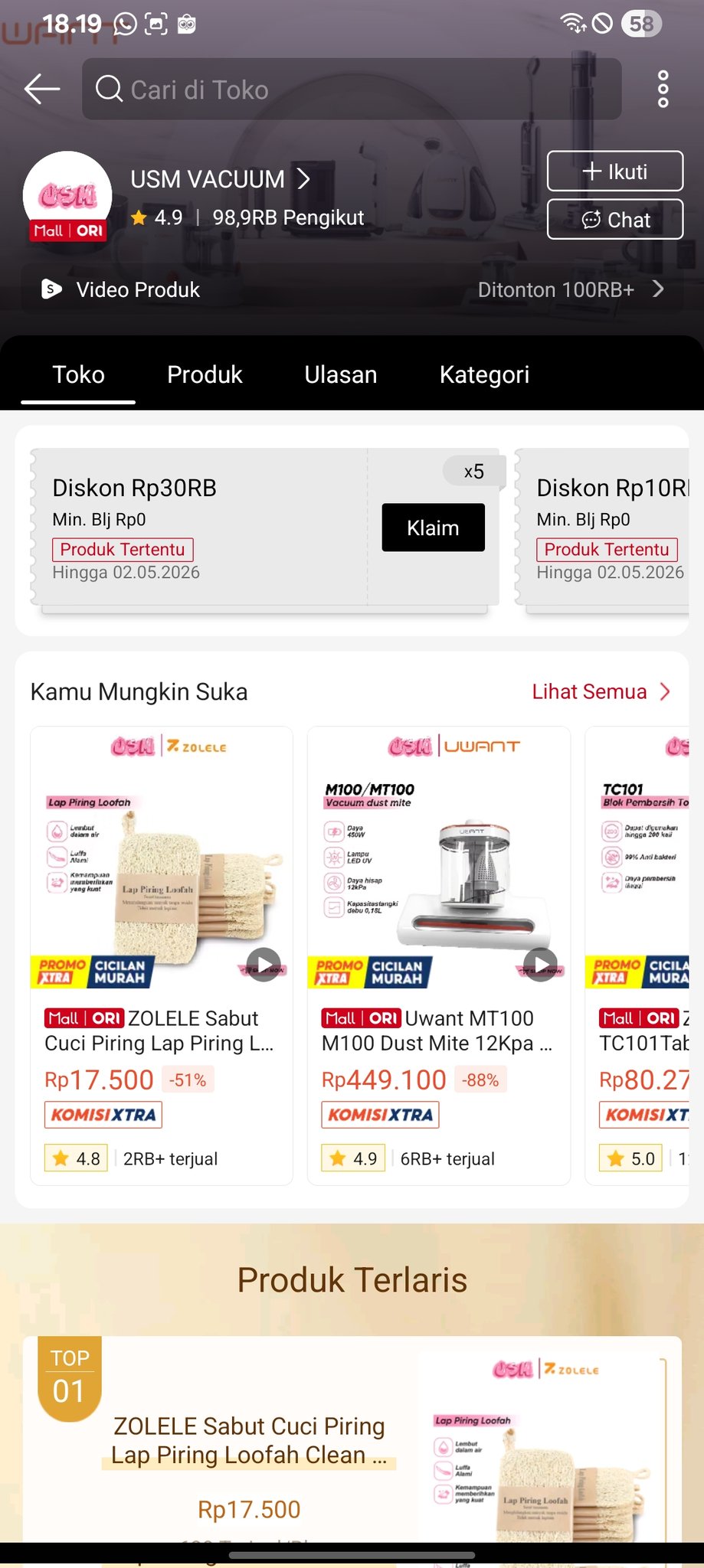The height and width of the screenshot is (1568, 704).
Task: Open the USM VACUUM store details
Action: pos(220,179)
